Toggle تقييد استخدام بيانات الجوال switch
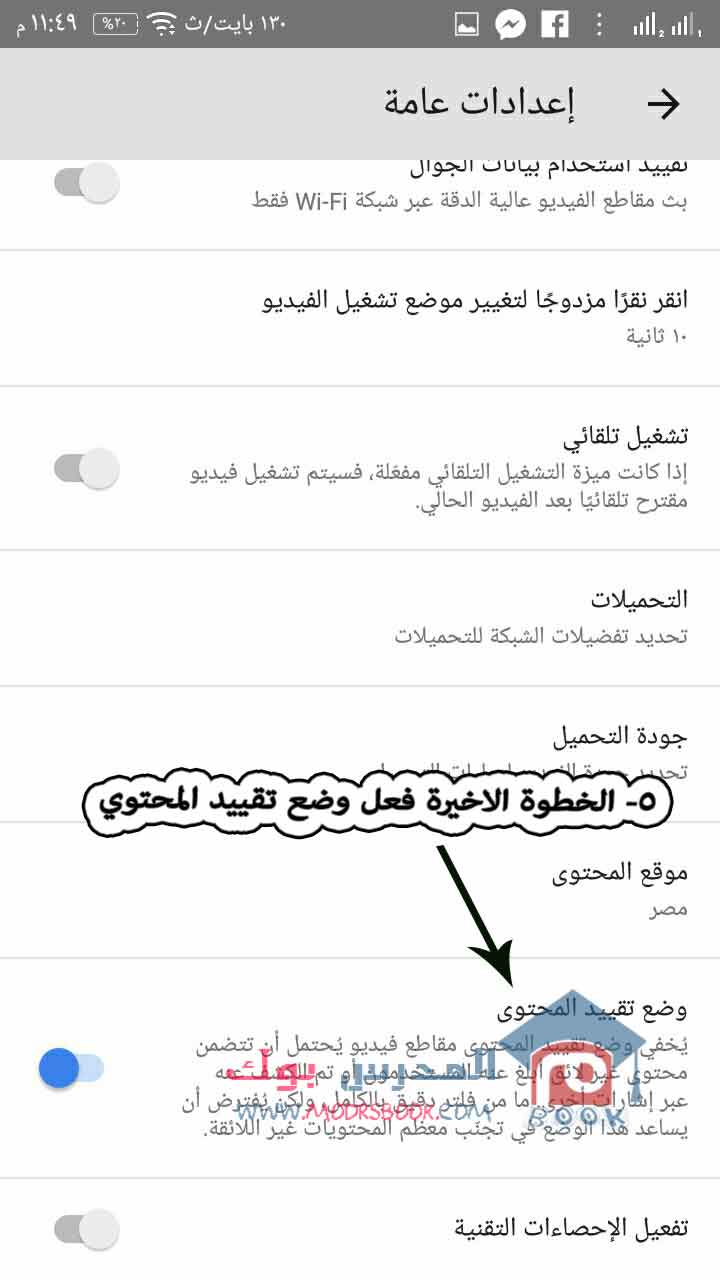 tap(86, 183)
